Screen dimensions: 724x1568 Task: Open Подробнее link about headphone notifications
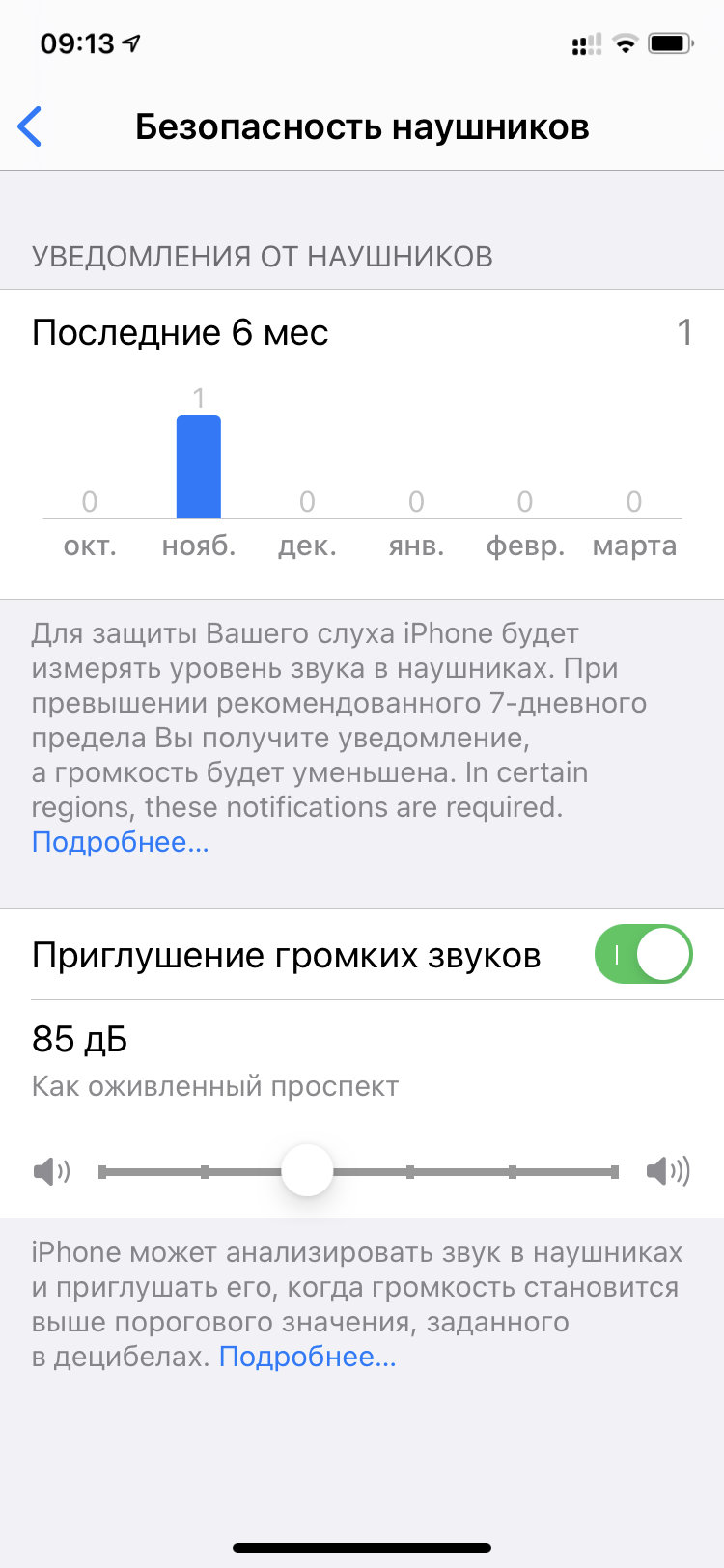click(120, 842)
